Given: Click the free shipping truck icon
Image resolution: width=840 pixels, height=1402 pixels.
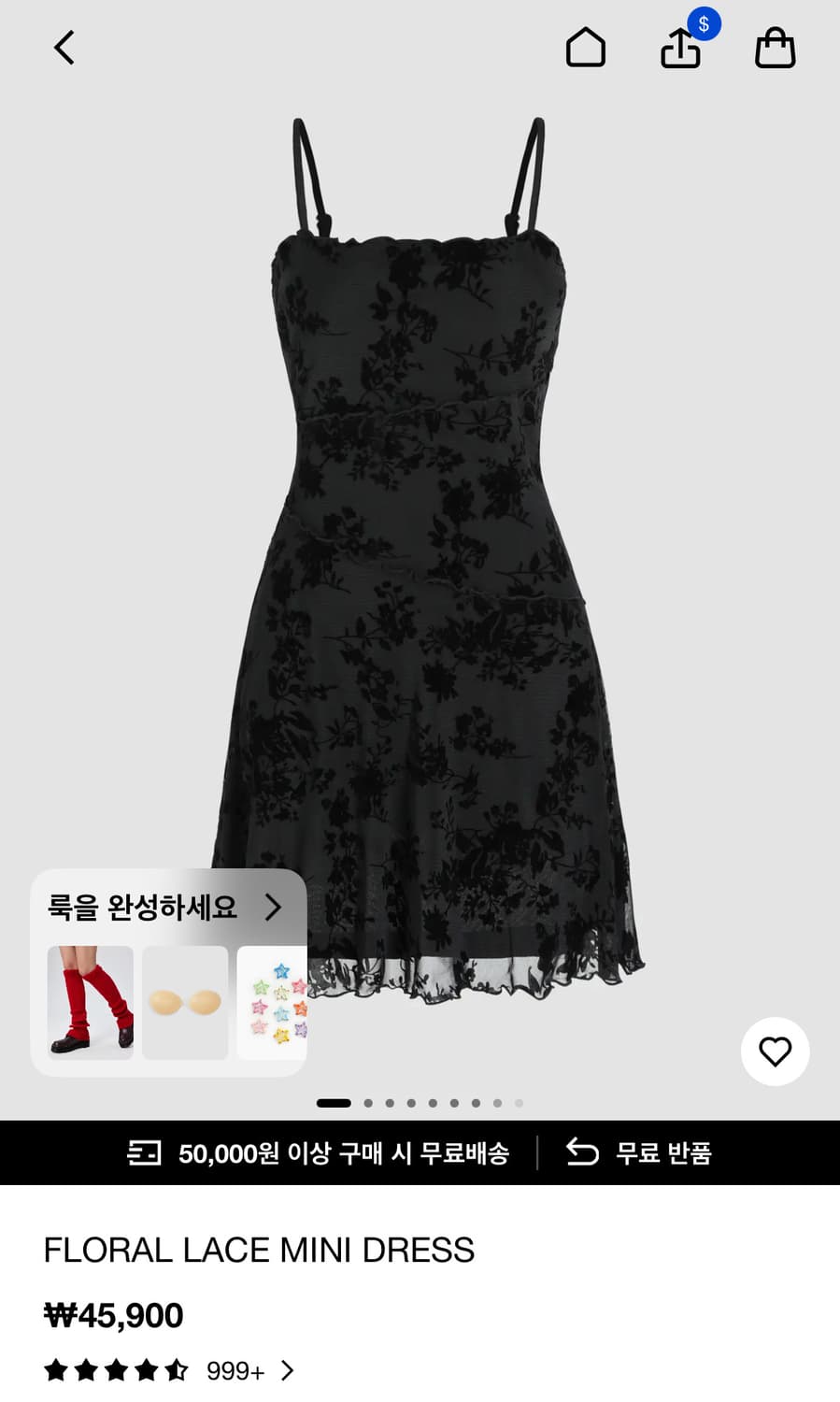Looking at the screenshot, I should tap(143, 1154).
